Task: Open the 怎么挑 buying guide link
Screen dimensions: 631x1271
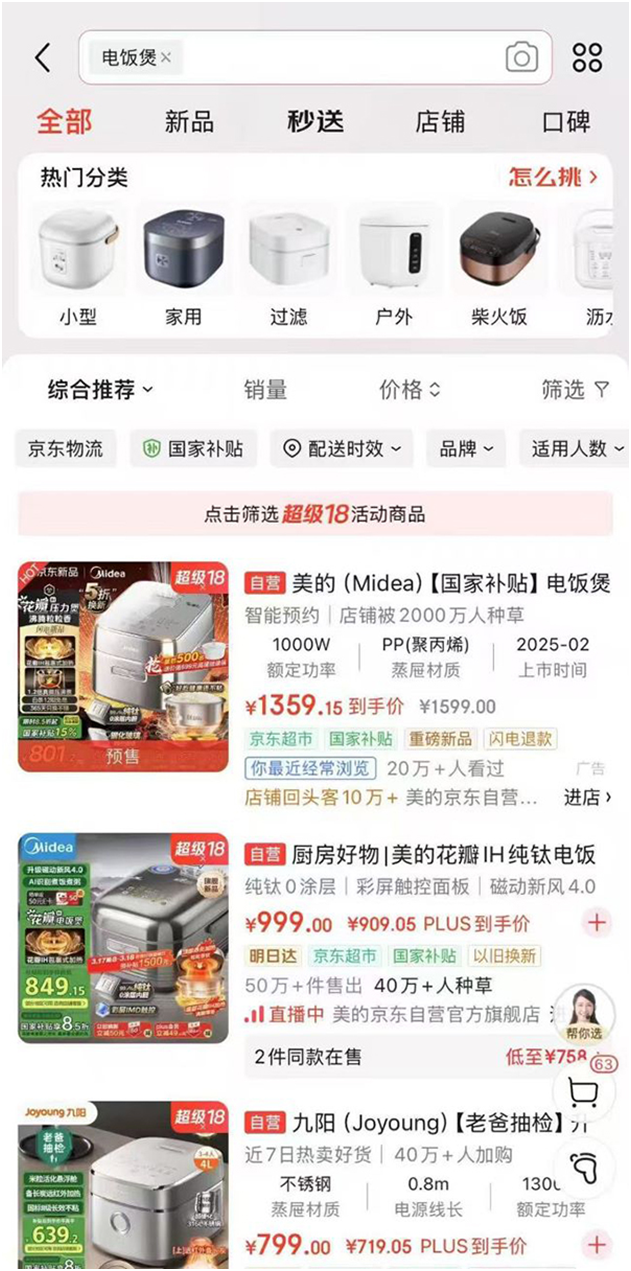Action: point(553,178)
